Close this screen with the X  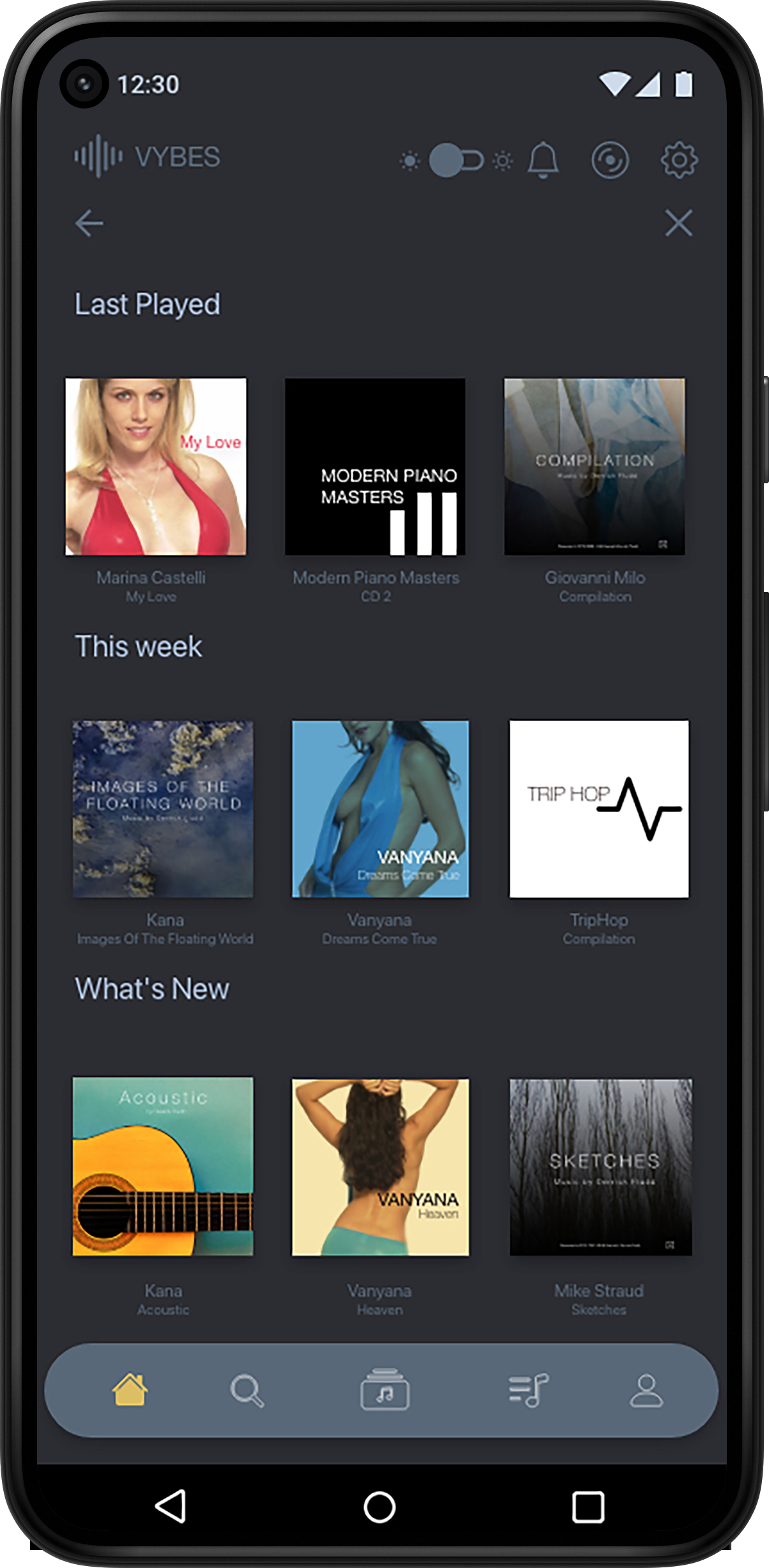[x=678, y=223]
